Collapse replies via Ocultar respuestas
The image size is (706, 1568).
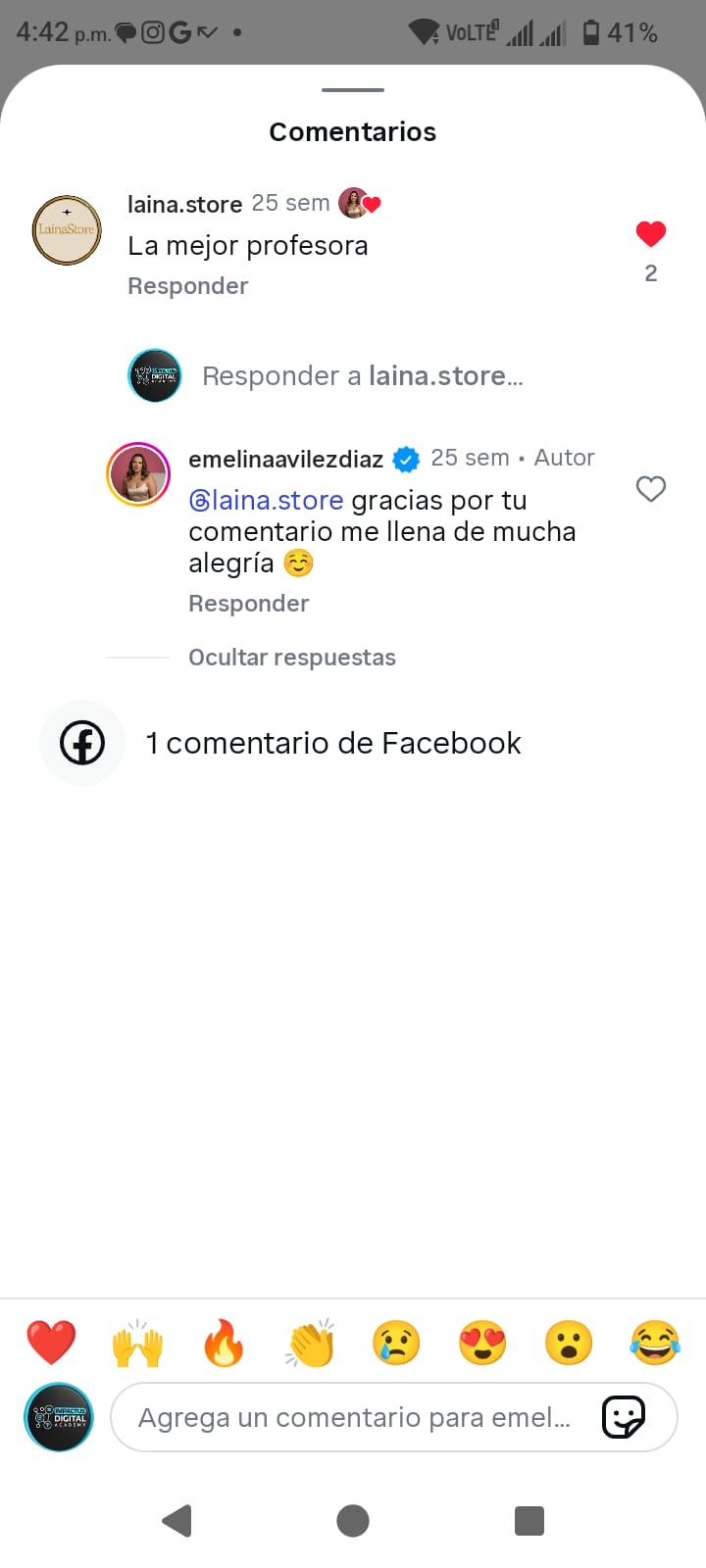(x=291, y=657)
